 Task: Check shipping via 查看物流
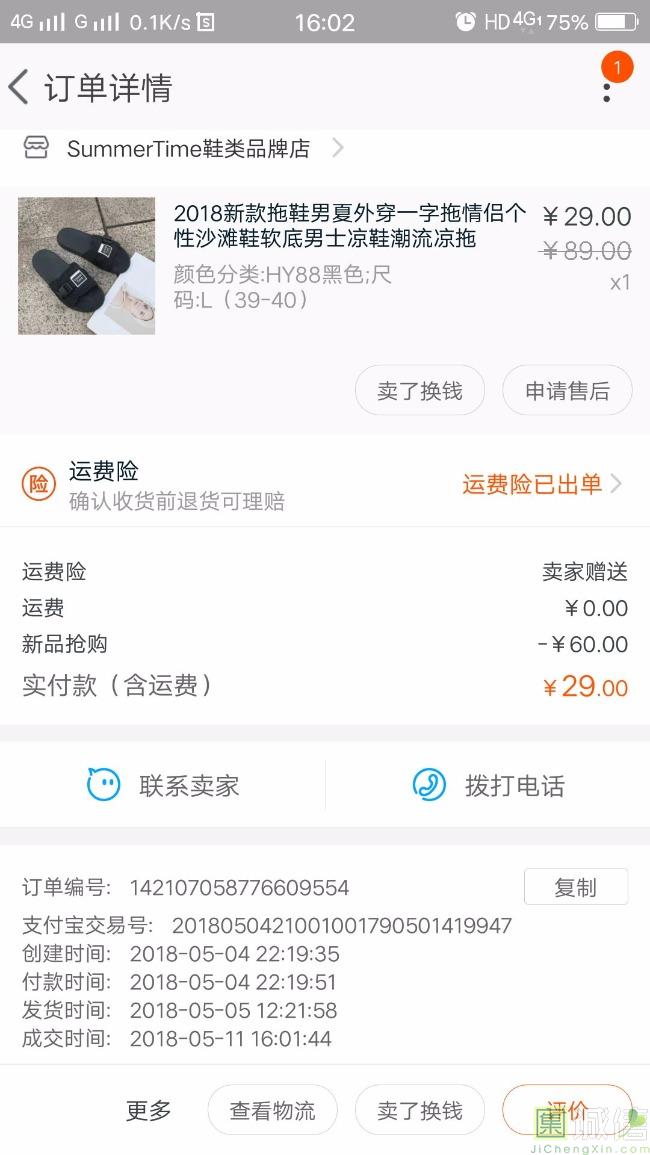click(x=272, y=1110)
